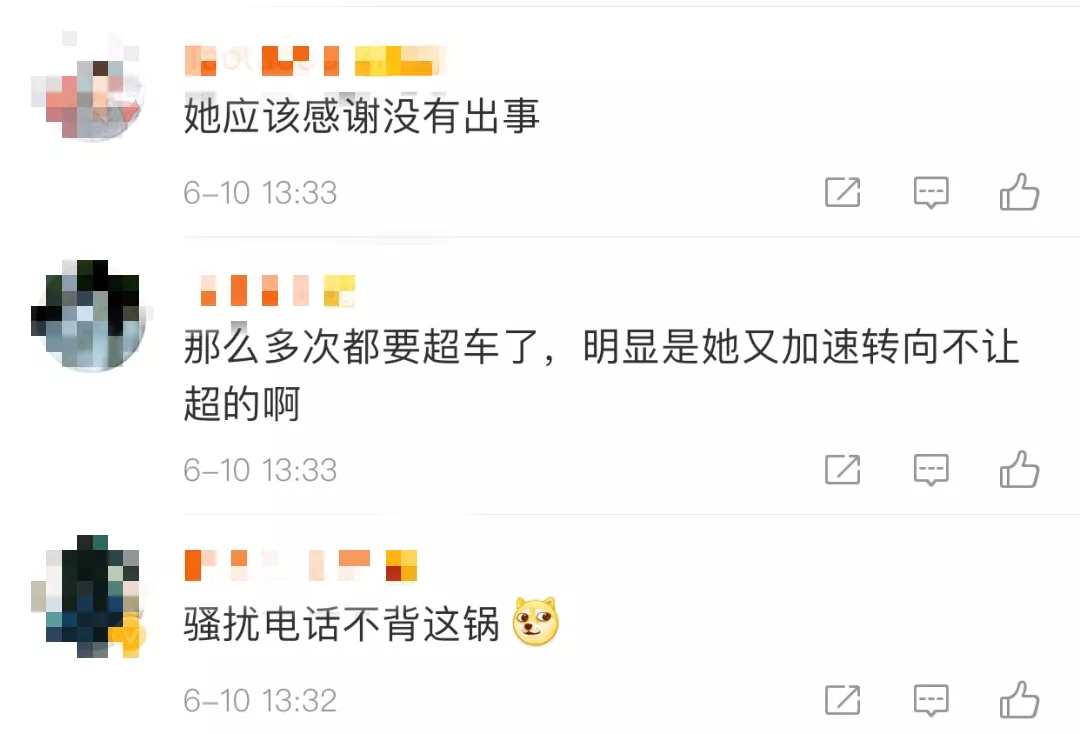Open avatar of the "她应该感谢没有出事" commenter

point(91,88)
